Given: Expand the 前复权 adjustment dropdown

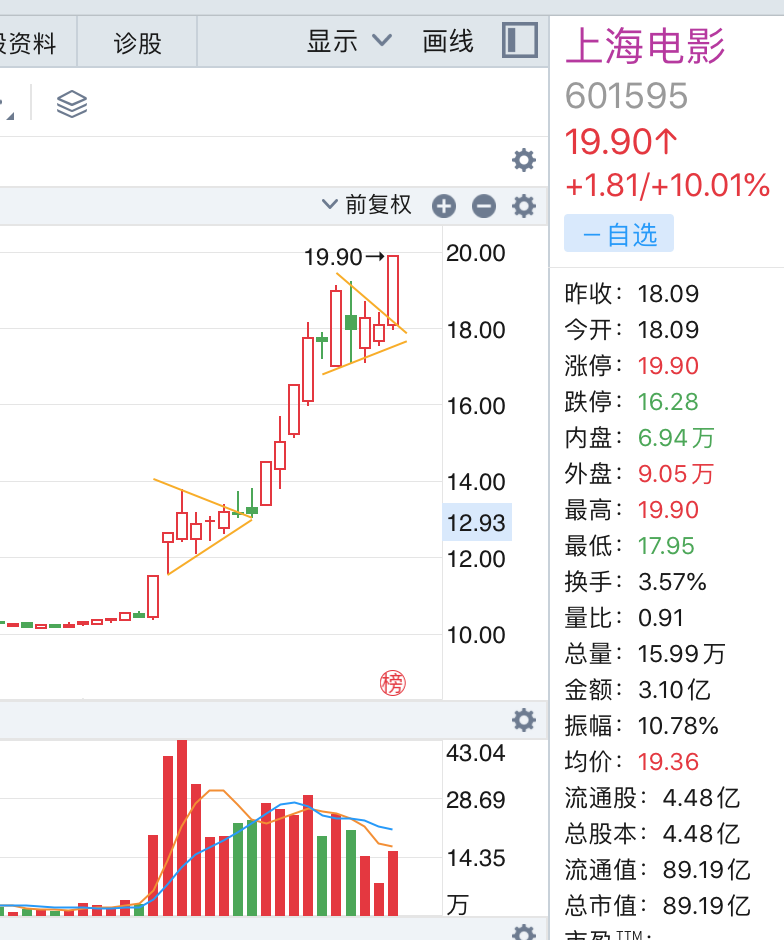Looking at the screenshot, I should [367, 204].
